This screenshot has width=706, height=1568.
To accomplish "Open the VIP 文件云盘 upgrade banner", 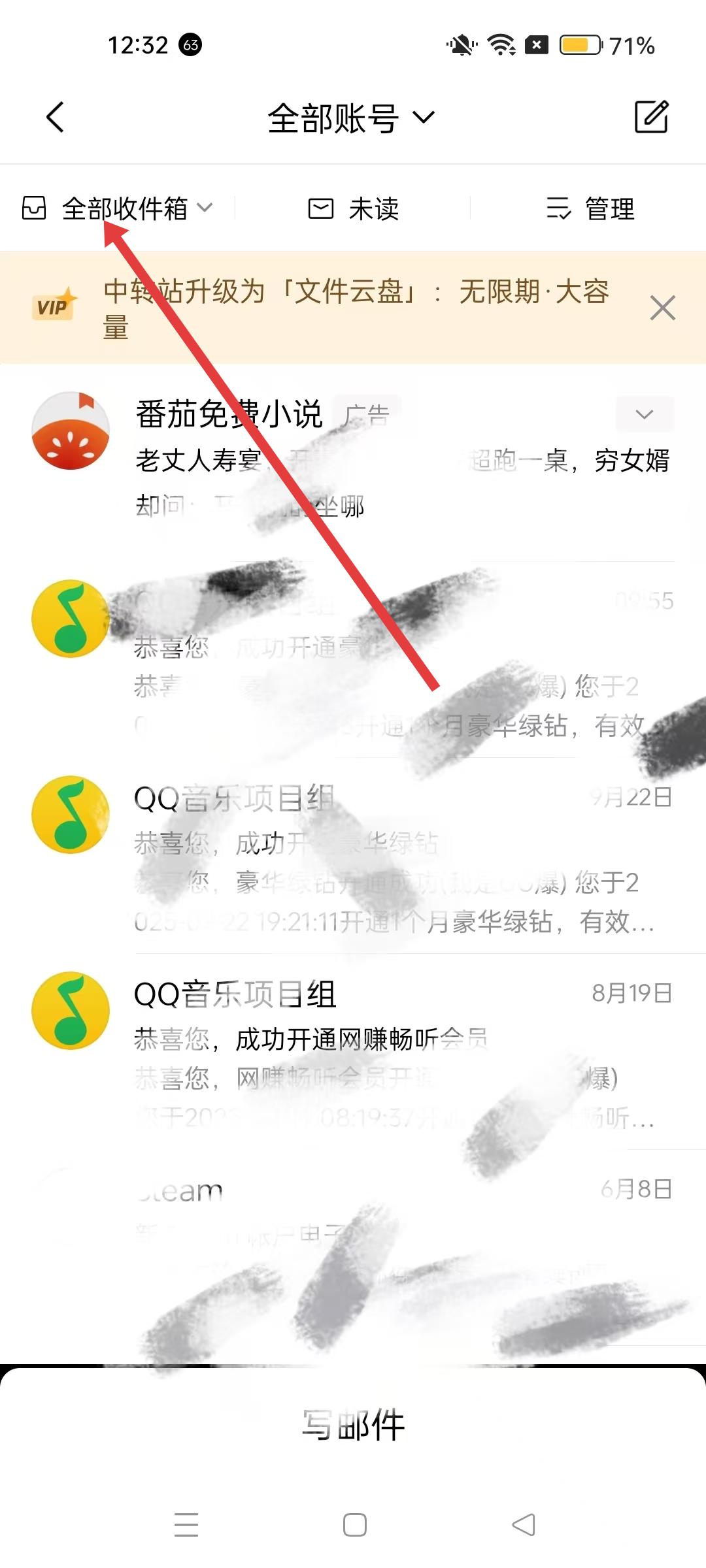I will pos(353,308).
